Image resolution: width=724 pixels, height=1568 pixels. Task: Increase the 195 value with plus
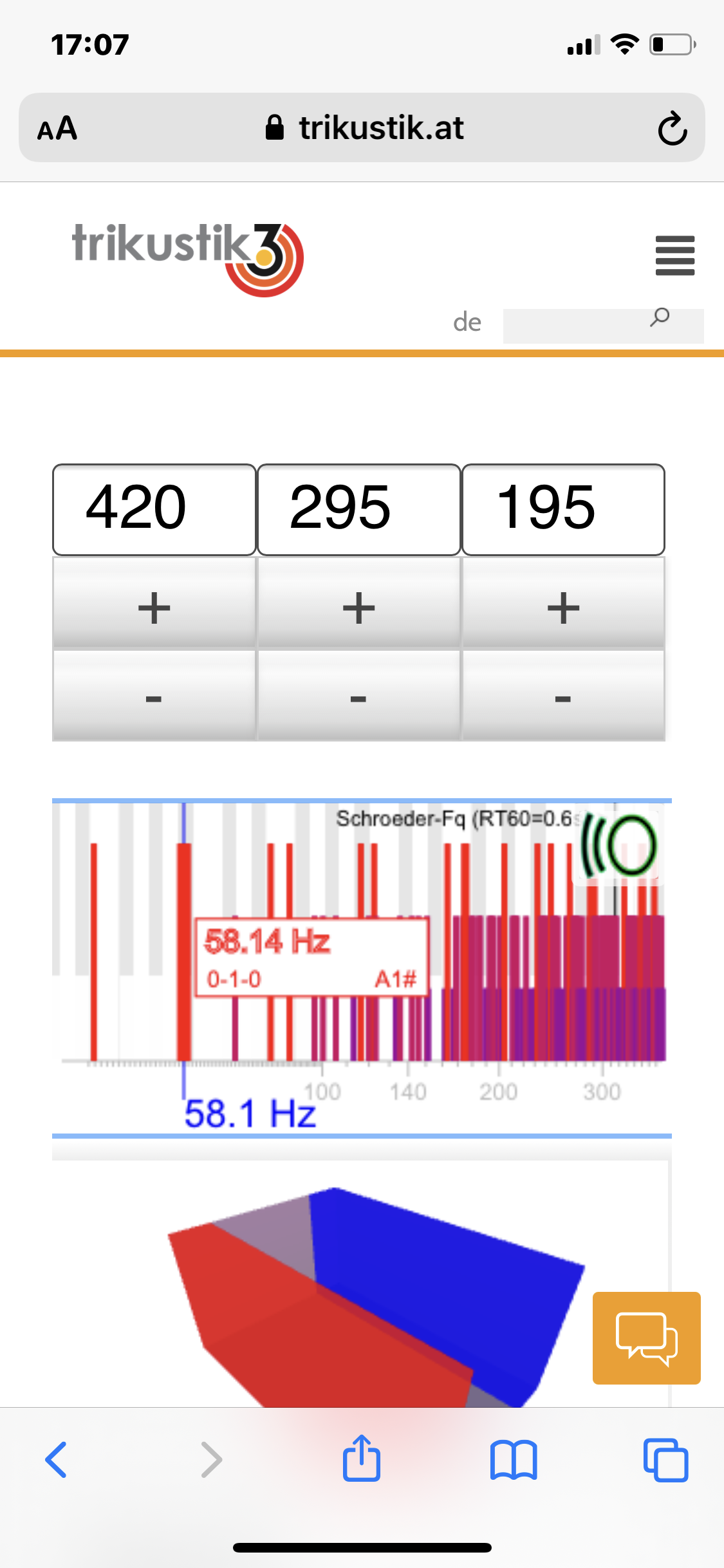coord(563,605)
